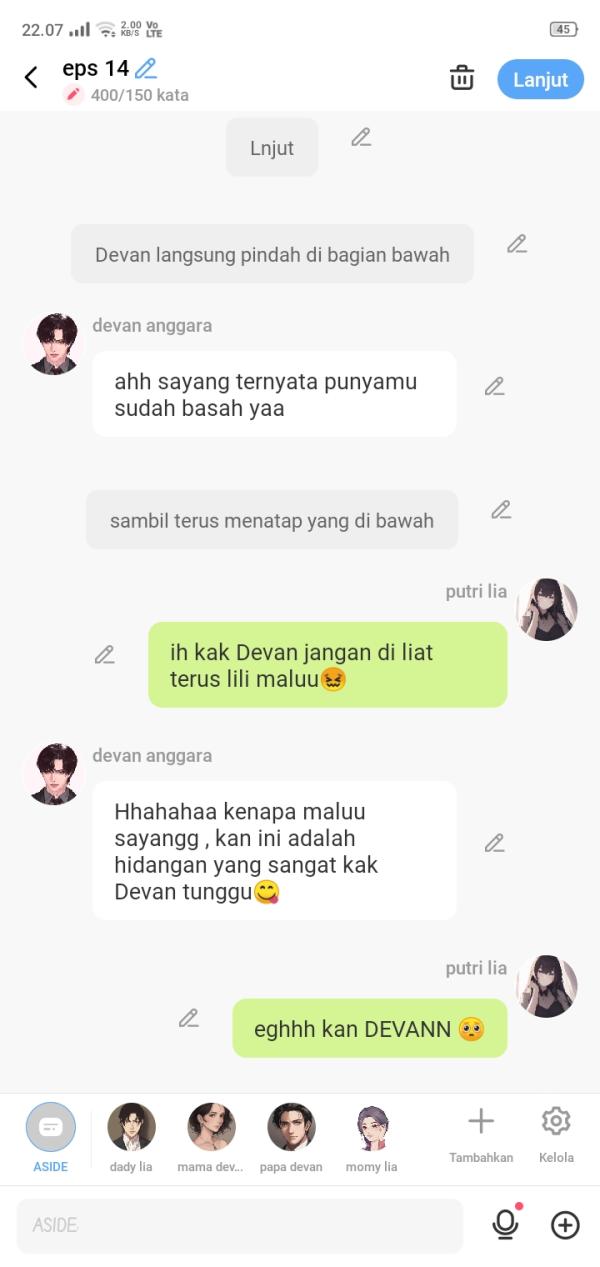The image size is (600, 1267).
Task: Select the momy lia character
Action: pos(371,1128)
